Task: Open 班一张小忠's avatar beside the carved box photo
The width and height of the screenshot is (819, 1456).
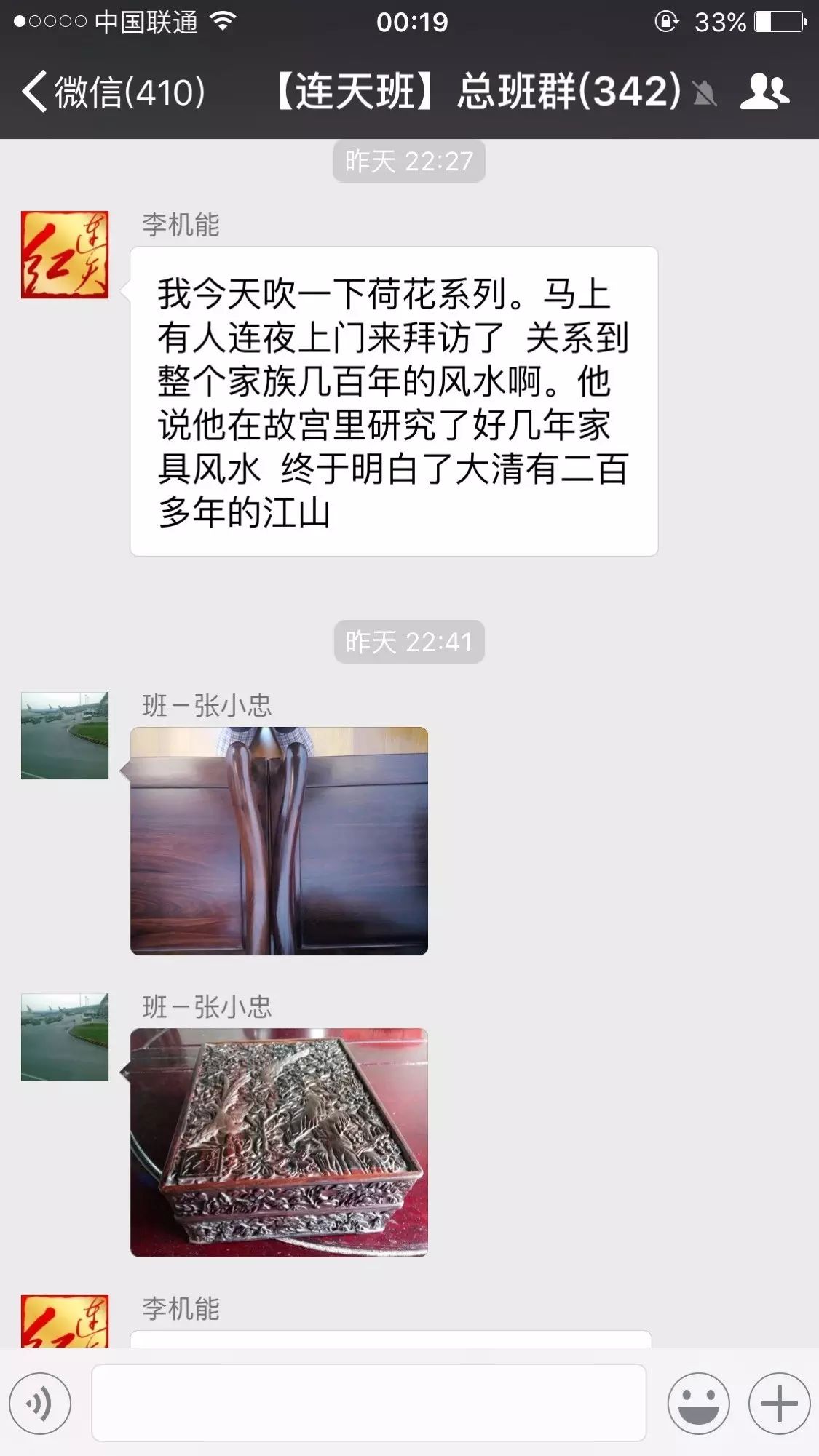Action: pyautogui.click(x=65, y=1036)
